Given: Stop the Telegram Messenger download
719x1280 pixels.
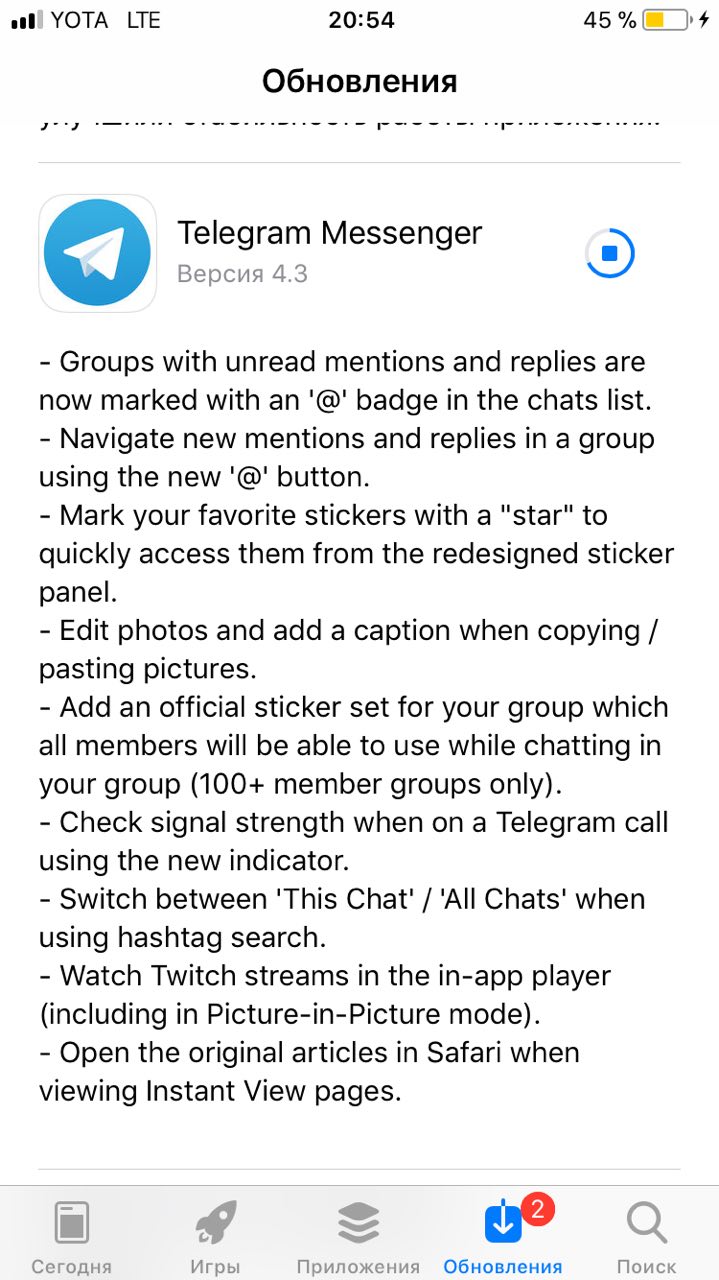Looking at the screenshot, I should 609,253.
